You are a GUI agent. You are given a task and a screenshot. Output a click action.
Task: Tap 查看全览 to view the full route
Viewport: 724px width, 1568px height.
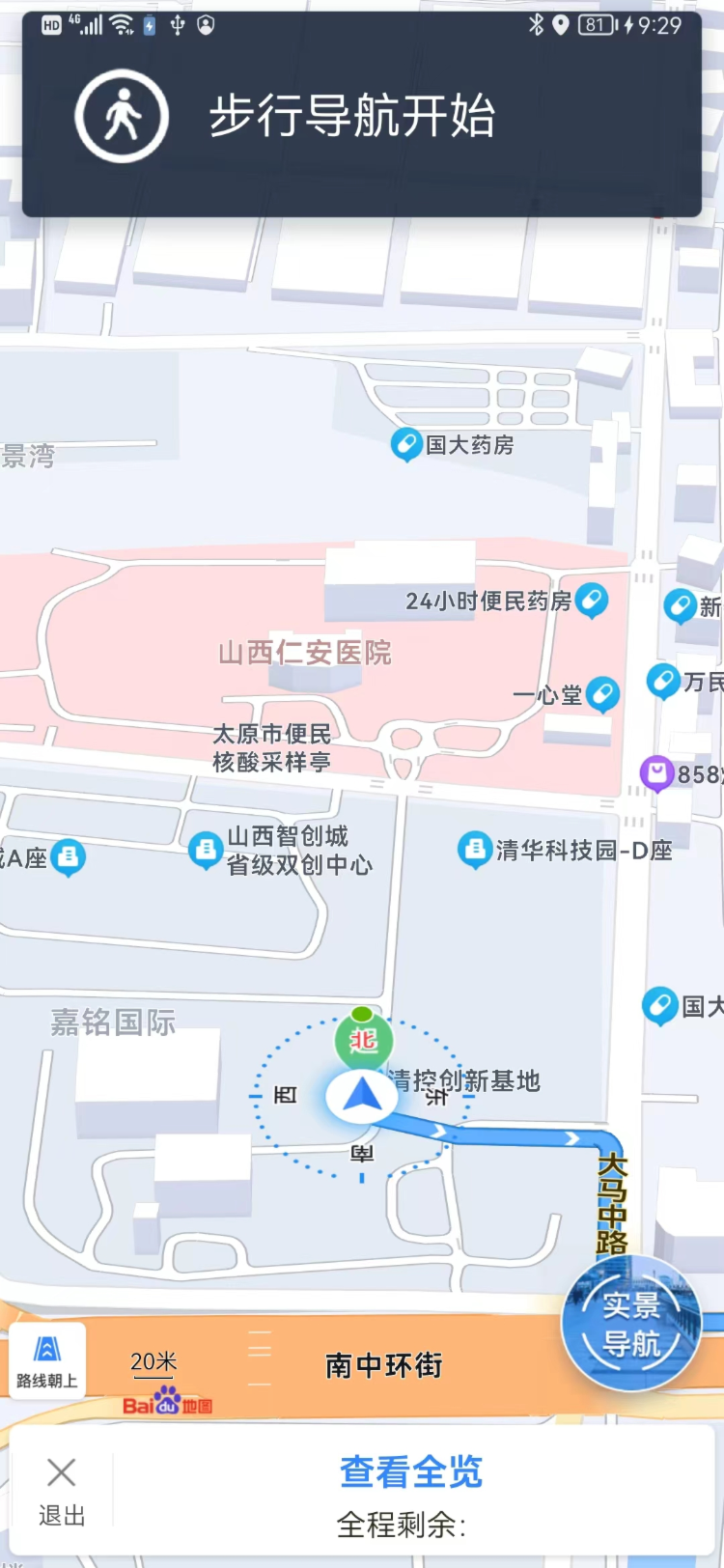(x=410, y=1472)
